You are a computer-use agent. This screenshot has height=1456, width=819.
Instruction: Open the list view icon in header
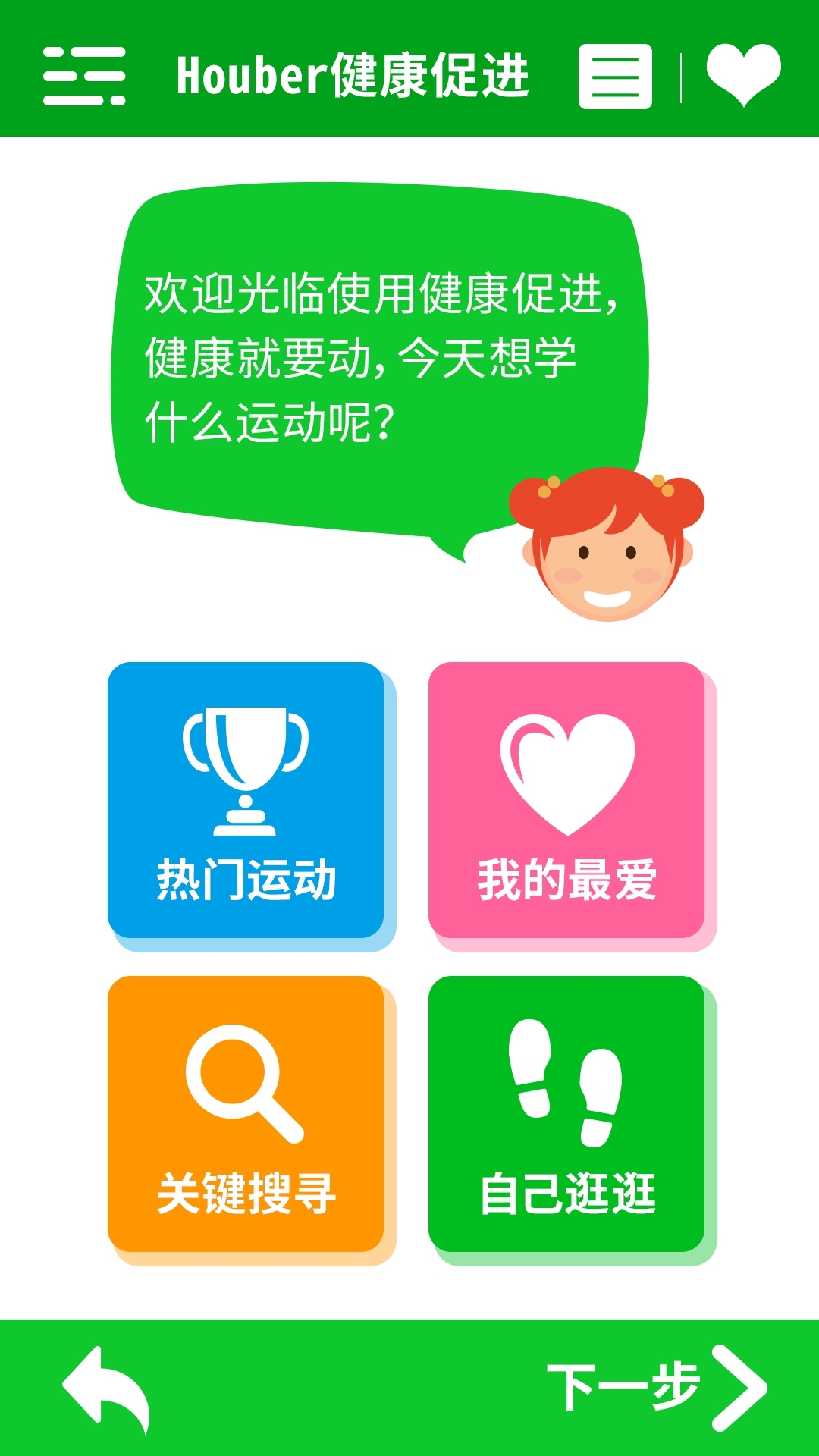[x=615, y=77]
